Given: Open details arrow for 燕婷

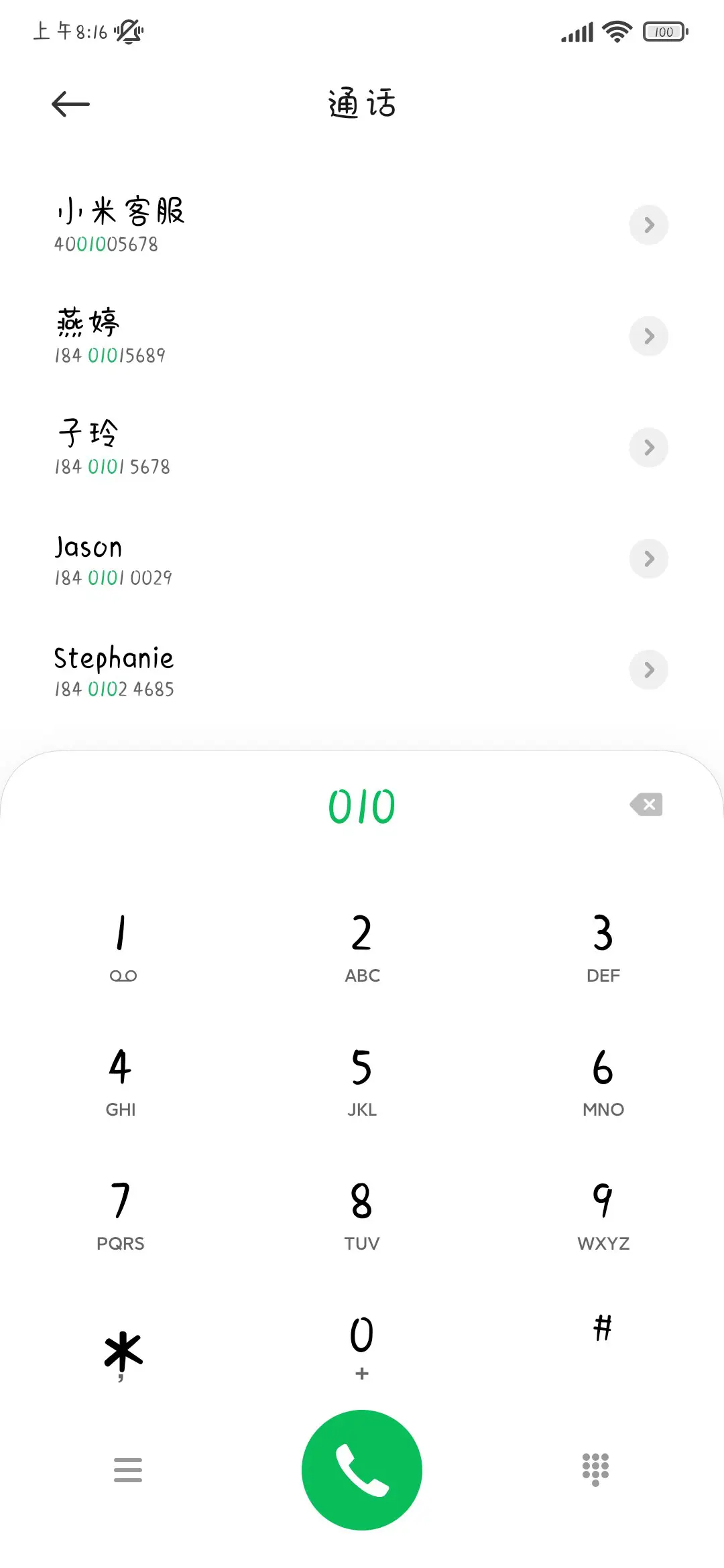Looking at the screenshot, I should click(x=648, y=336).
